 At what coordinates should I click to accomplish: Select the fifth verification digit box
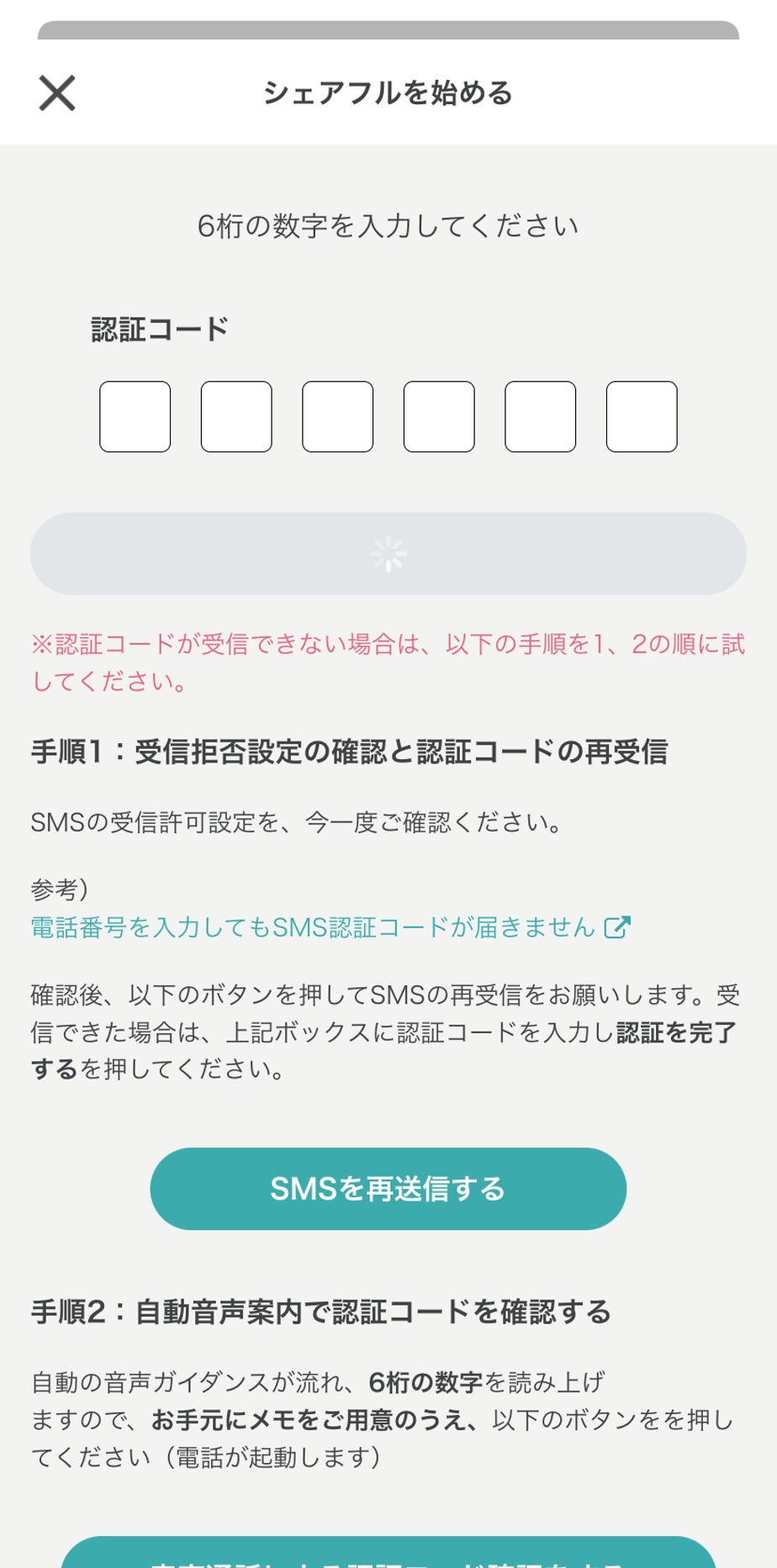pos(541,416)
